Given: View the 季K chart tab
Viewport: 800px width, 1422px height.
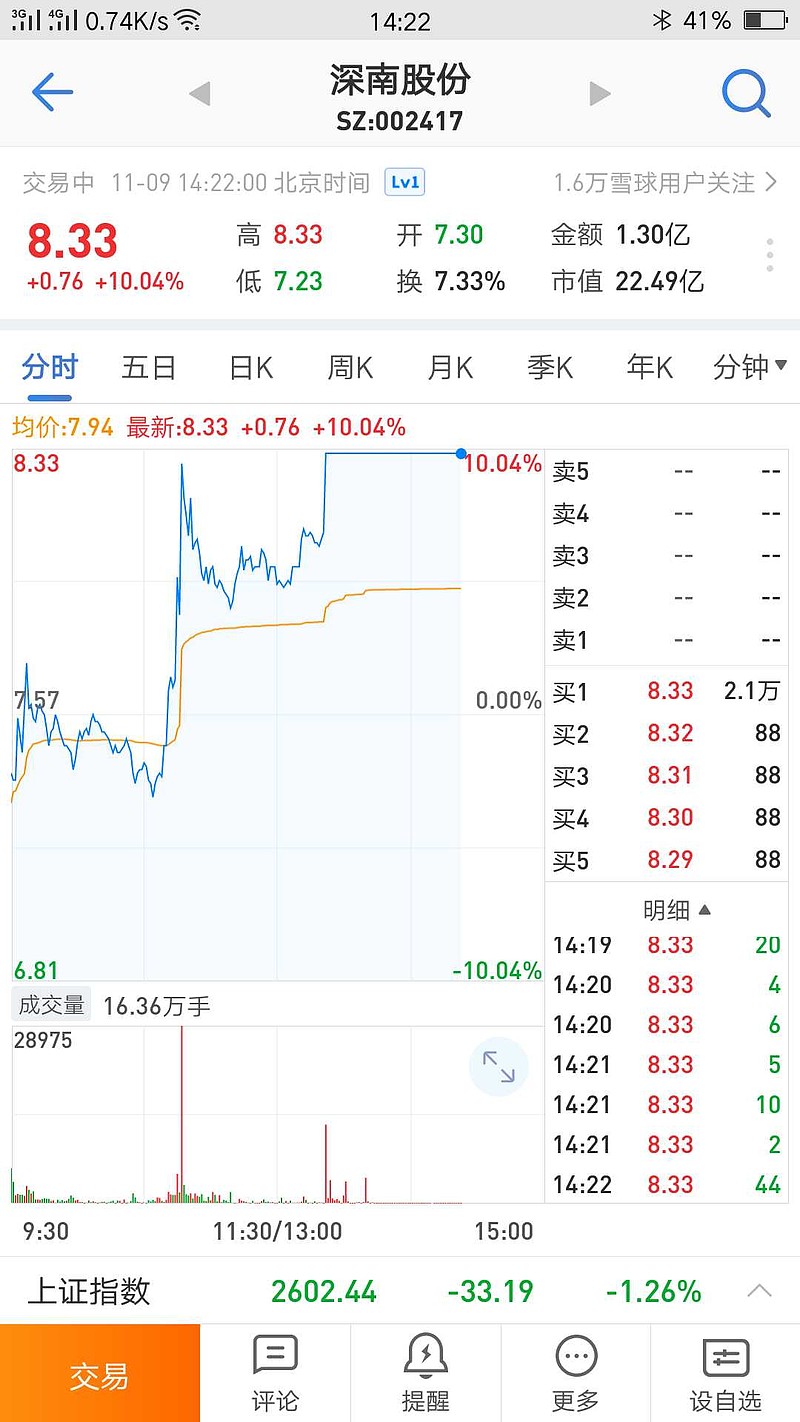Looking at the screenshot, I should tap(550, 368).
